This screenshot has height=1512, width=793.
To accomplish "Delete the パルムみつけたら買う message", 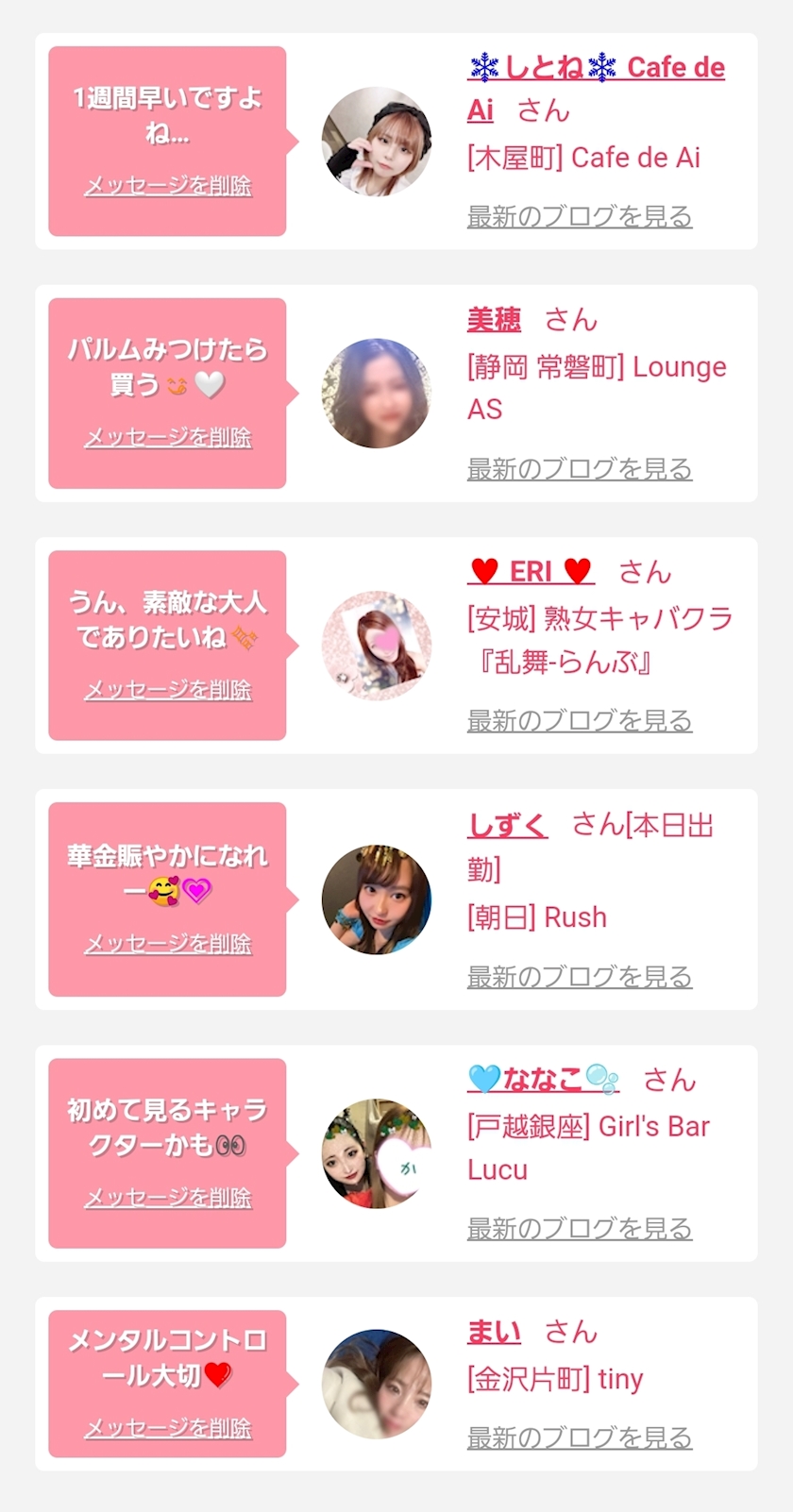I will pyautogui.click(x=168, y=438).
